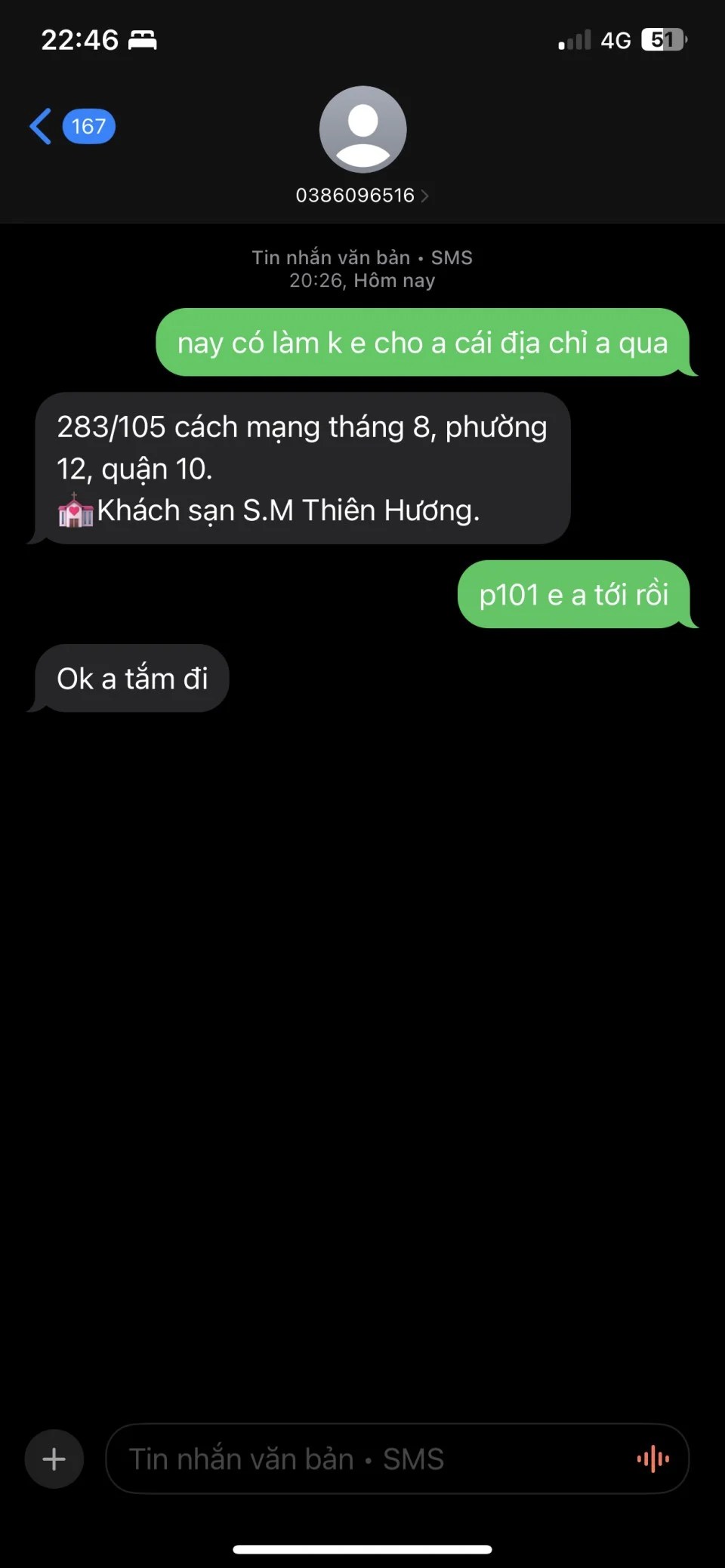Record an audio message
The height and width of the screenshot is (1568, 725).
[x=652, y=1459]
